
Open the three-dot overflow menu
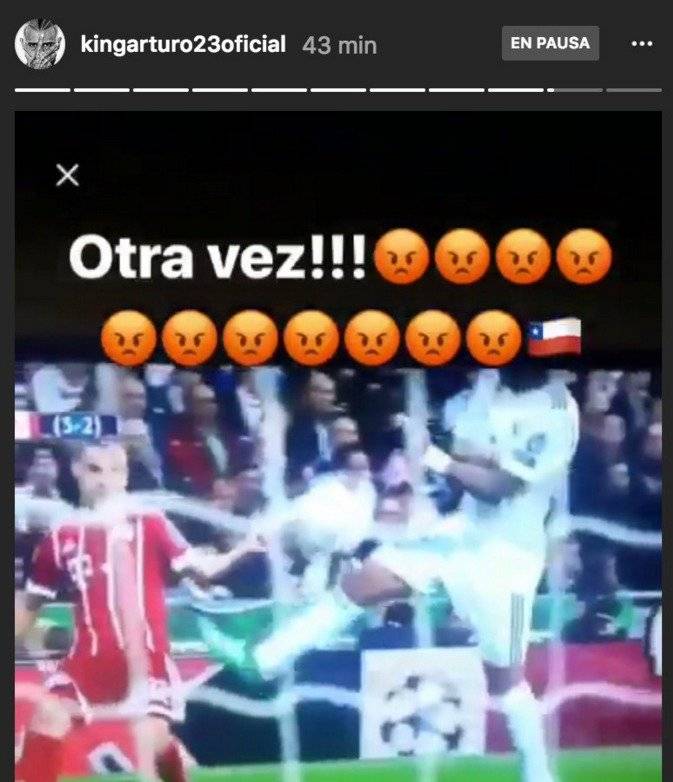pyautogui.click(x=642, y=44)
